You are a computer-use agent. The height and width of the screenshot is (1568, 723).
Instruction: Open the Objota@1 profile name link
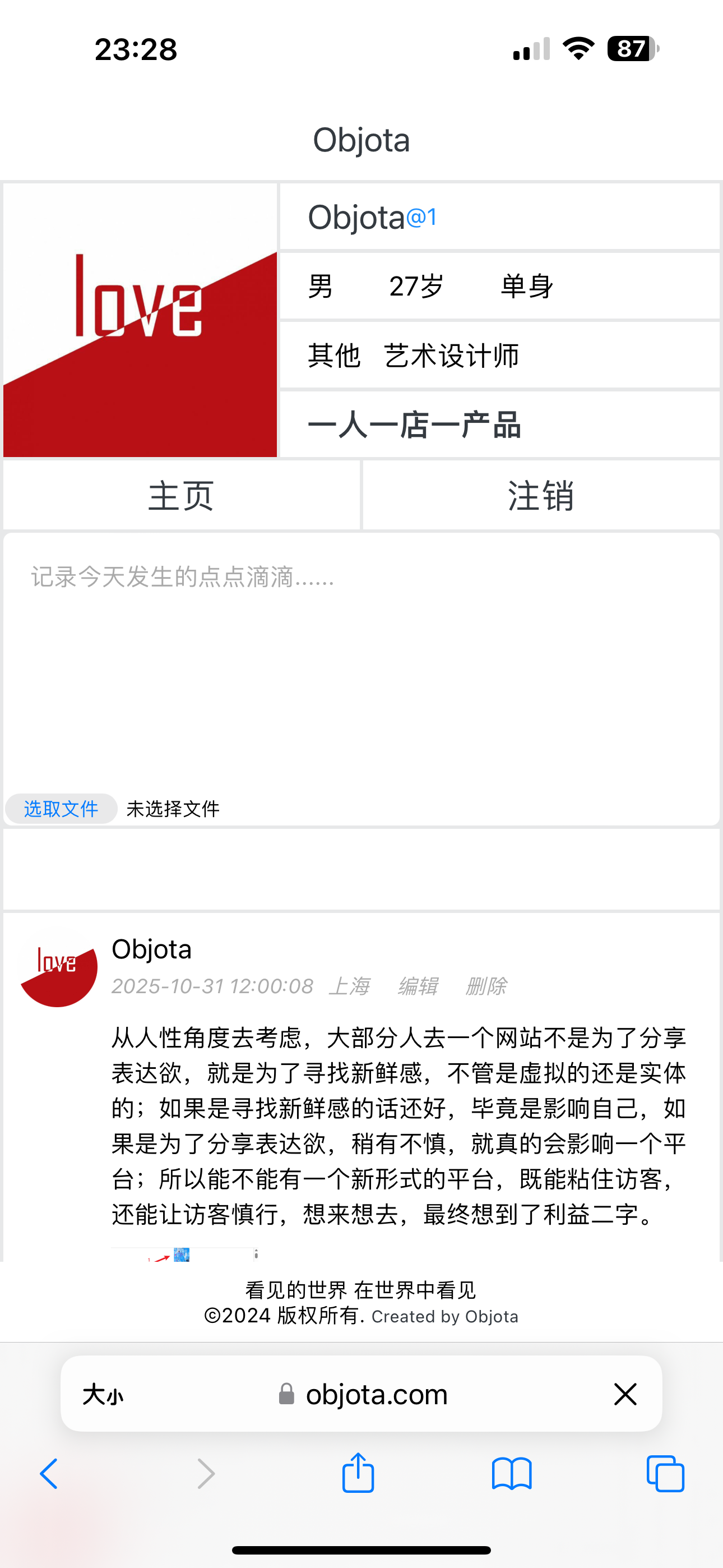coord(372,217)
